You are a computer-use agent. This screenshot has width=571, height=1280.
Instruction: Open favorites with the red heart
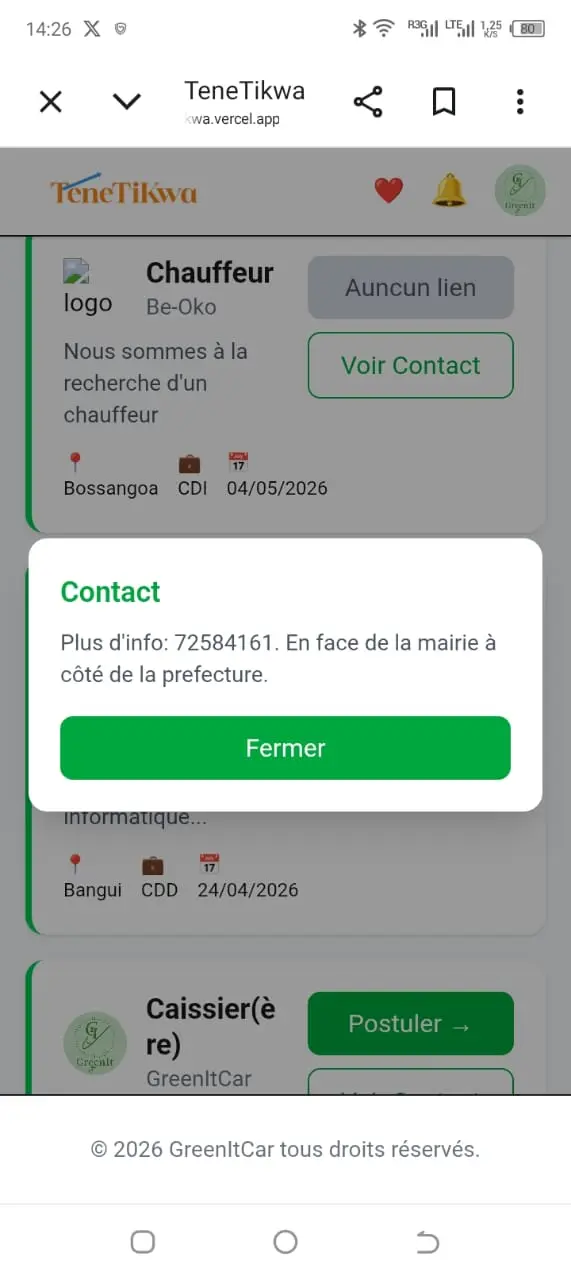point(388,190)
